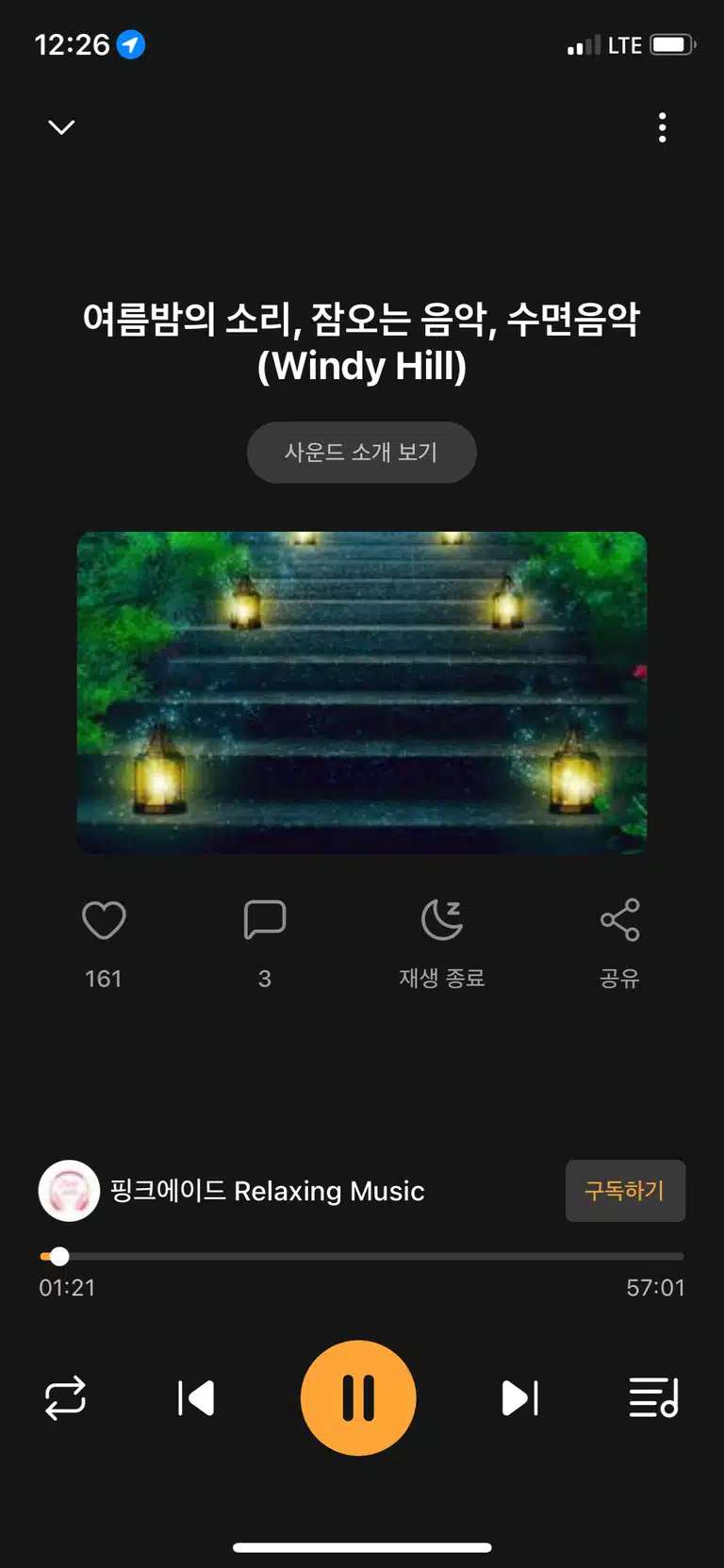The width and height of the screenshot is (724, 1568).
Task: Tap the 사운드 소개 보기 button
Action: coord(362,453)
